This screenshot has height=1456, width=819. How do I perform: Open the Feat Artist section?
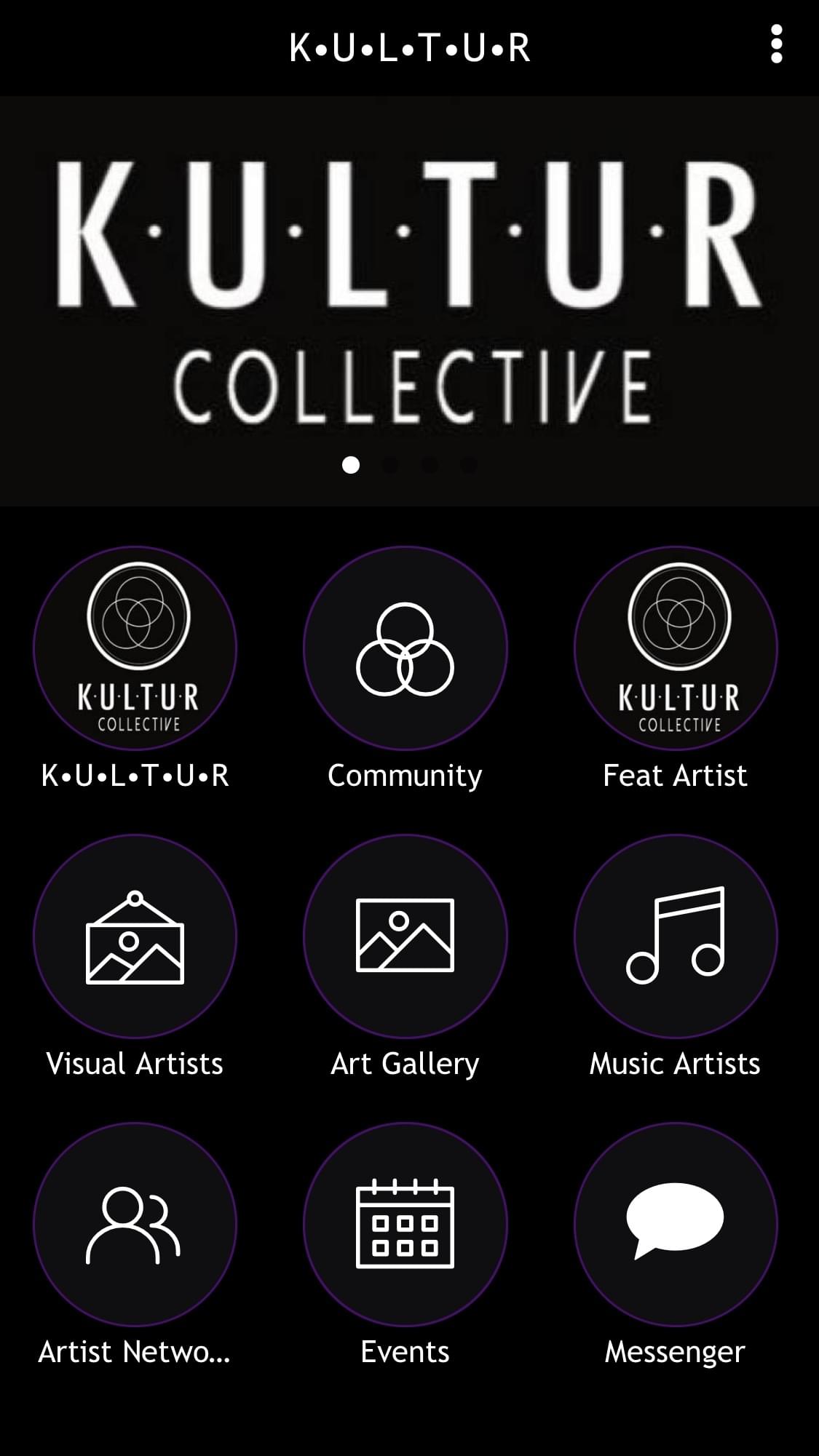[x=675, y=648]
